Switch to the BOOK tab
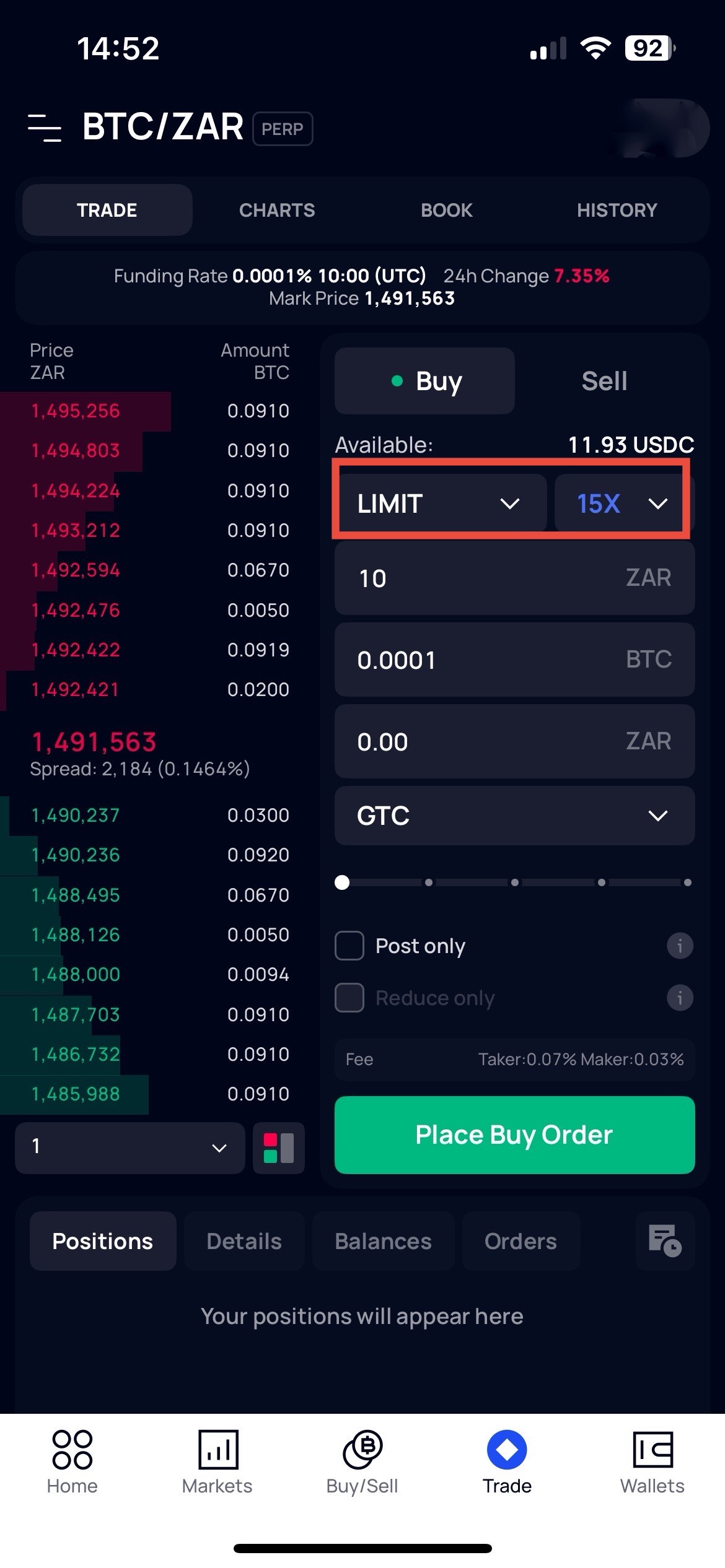Image resolution: width=725 pixels, height=1568 pixels. click(446, 211)
